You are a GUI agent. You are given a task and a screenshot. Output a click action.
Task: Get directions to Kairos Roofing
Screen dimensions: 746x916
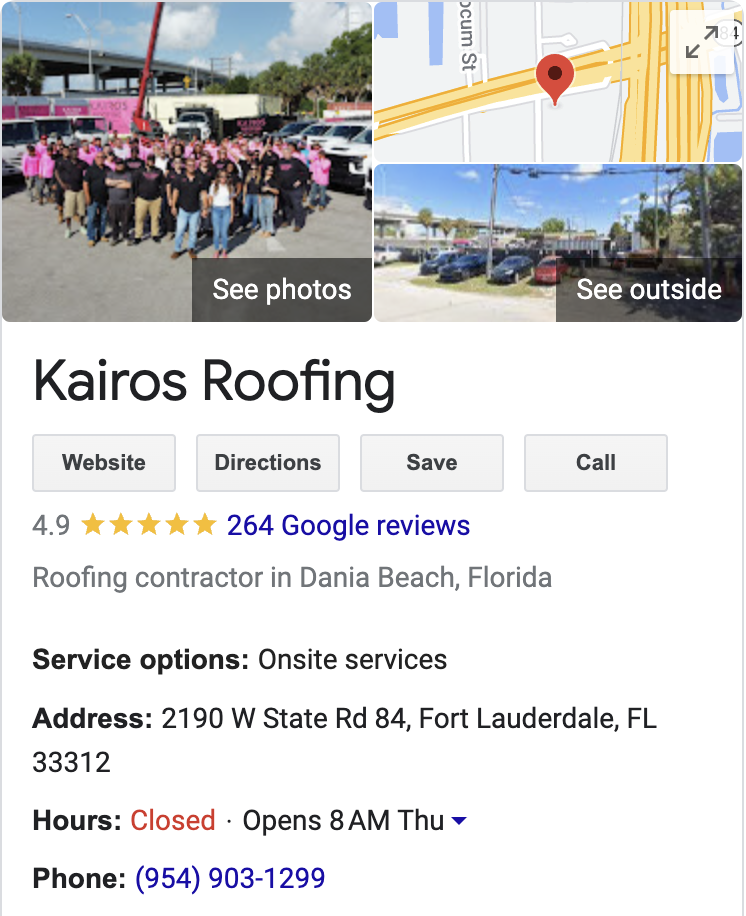coord(268,463)
